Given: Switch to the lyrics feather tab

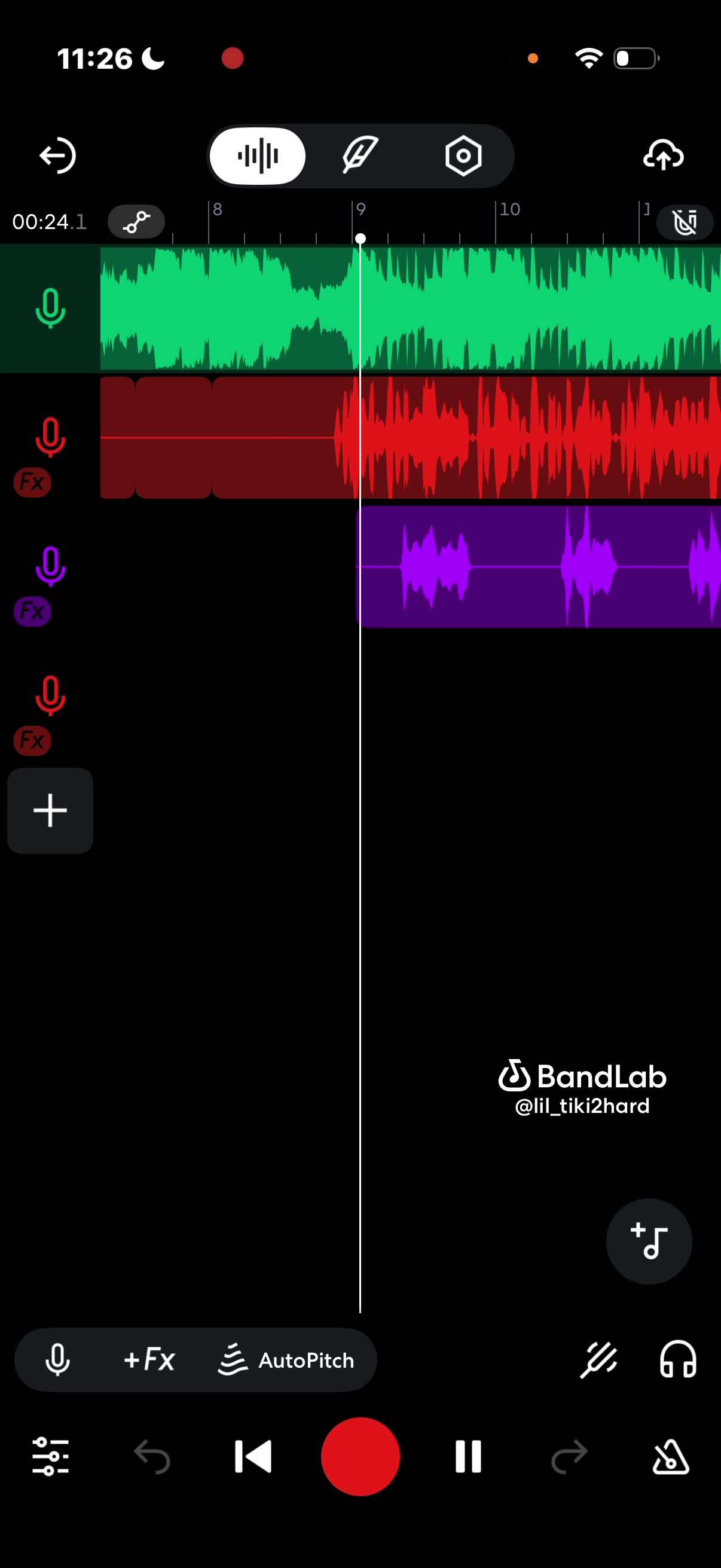Looking at the screenshot, I should coord(360,156).
